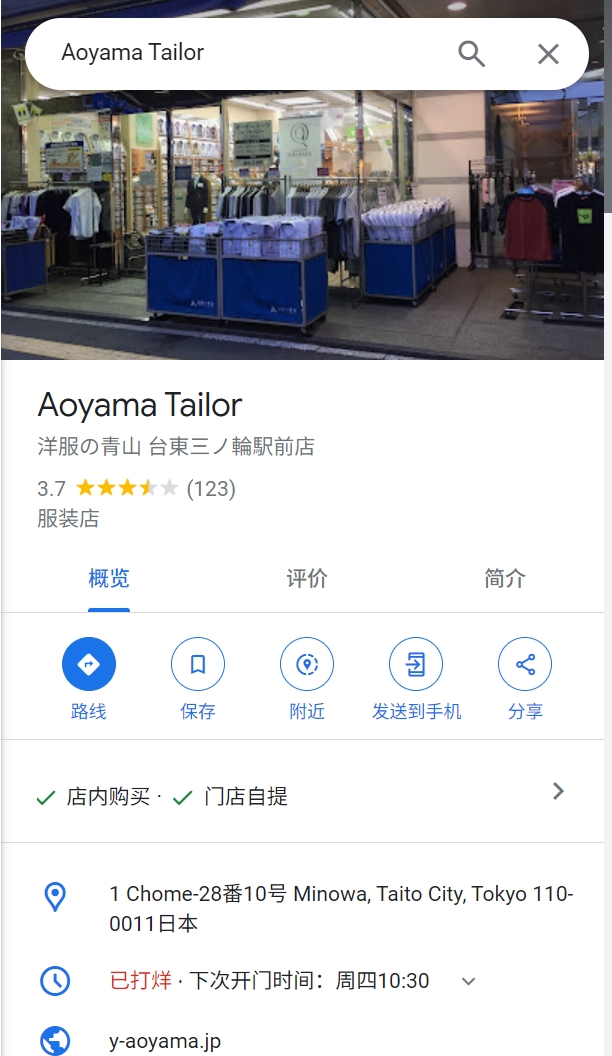Tap the Minowa, Taito City address row
The width and height of the screenshot is (612, 1056).
340,908
